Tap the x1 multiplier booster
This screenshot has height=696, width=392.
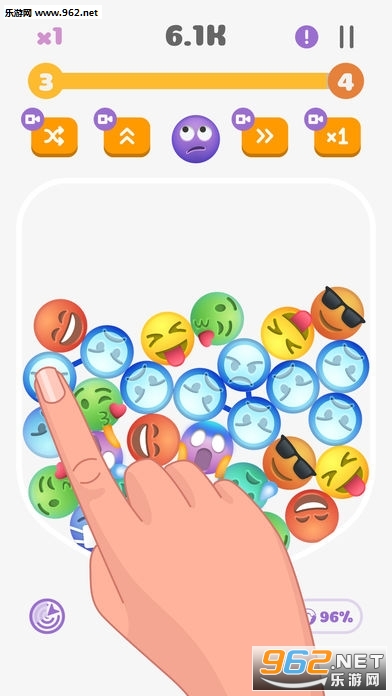point(337,137)
